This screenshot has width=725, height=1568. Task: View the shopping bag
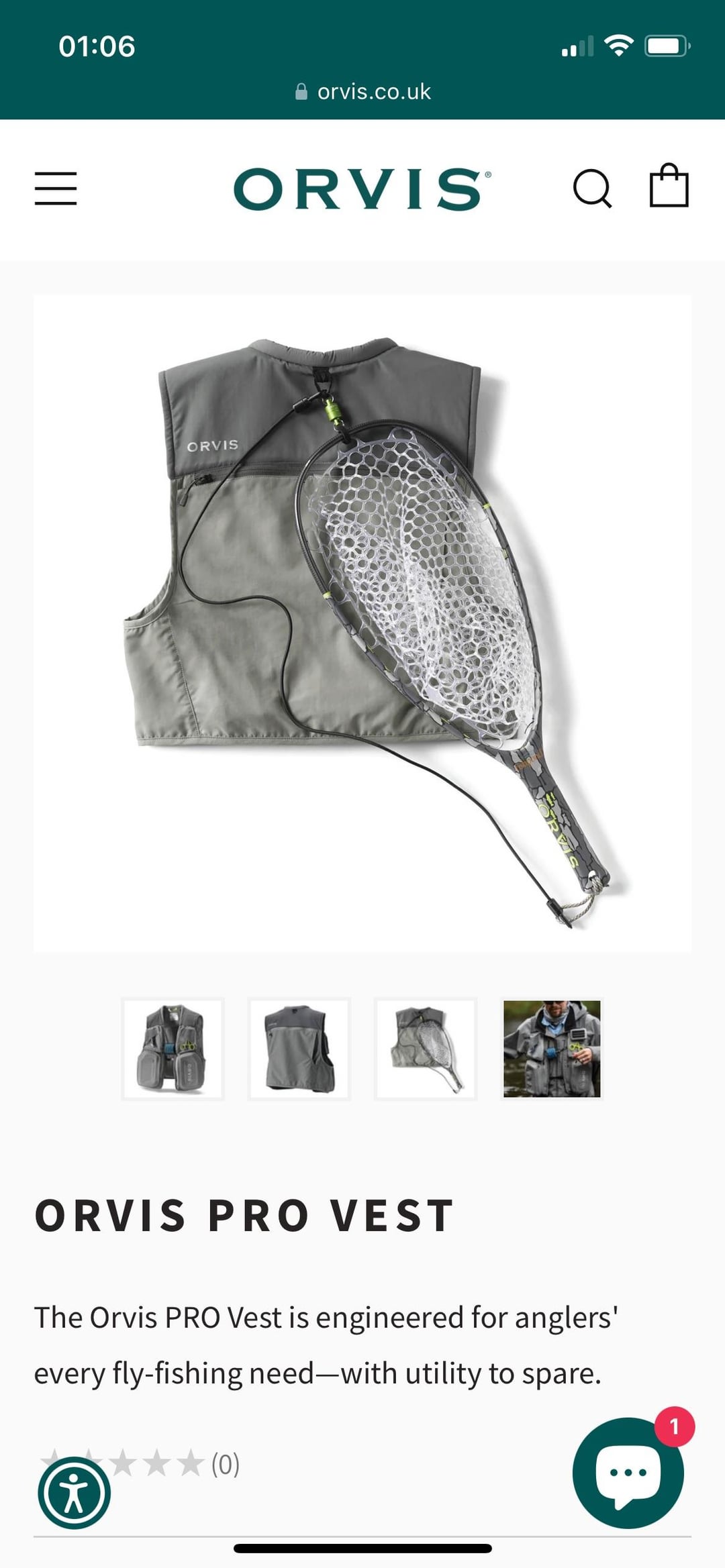(669, 187)
